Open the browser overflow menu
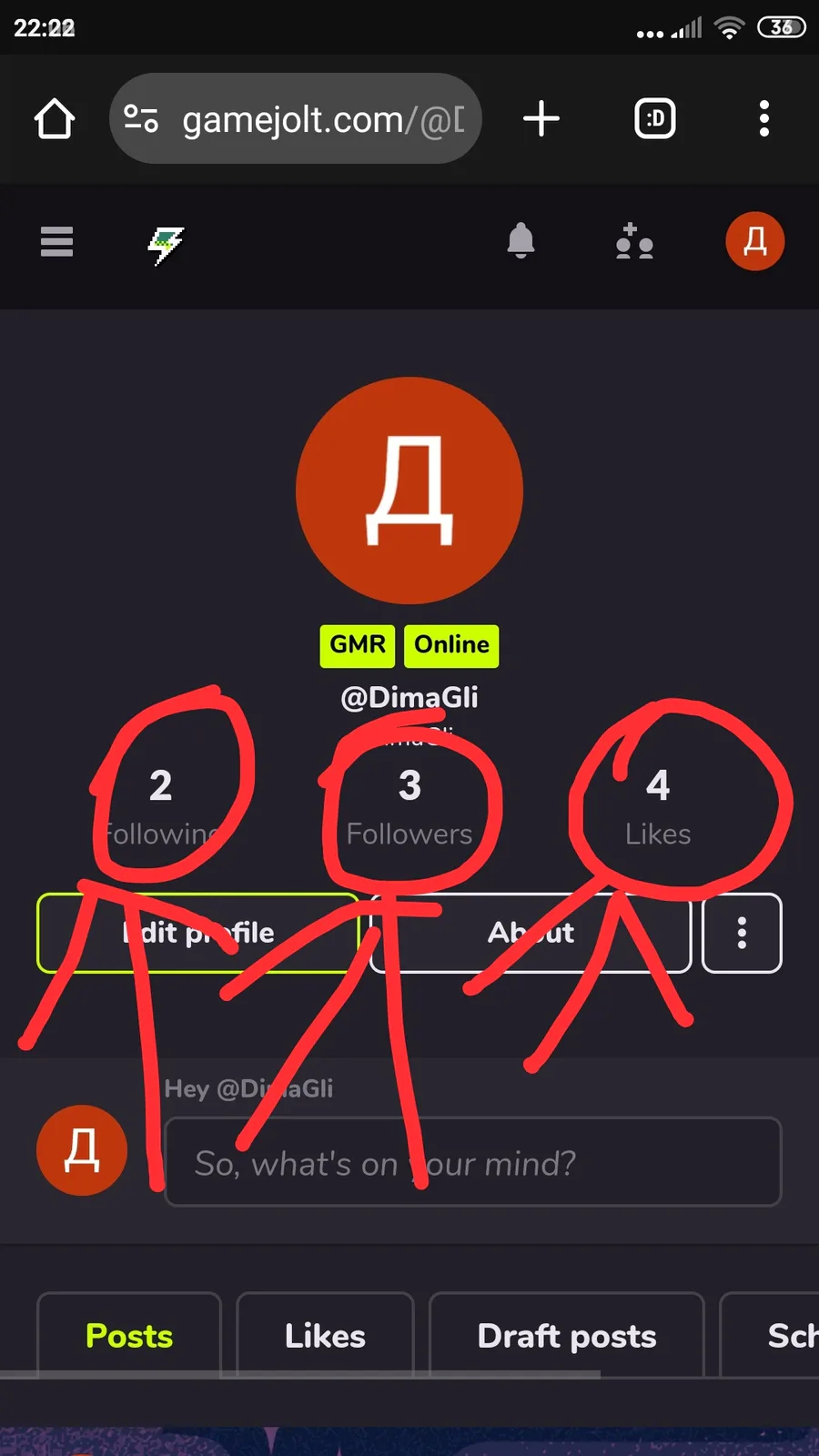The width and height of the screenshot is (819, 1456). tap(764, 118)
